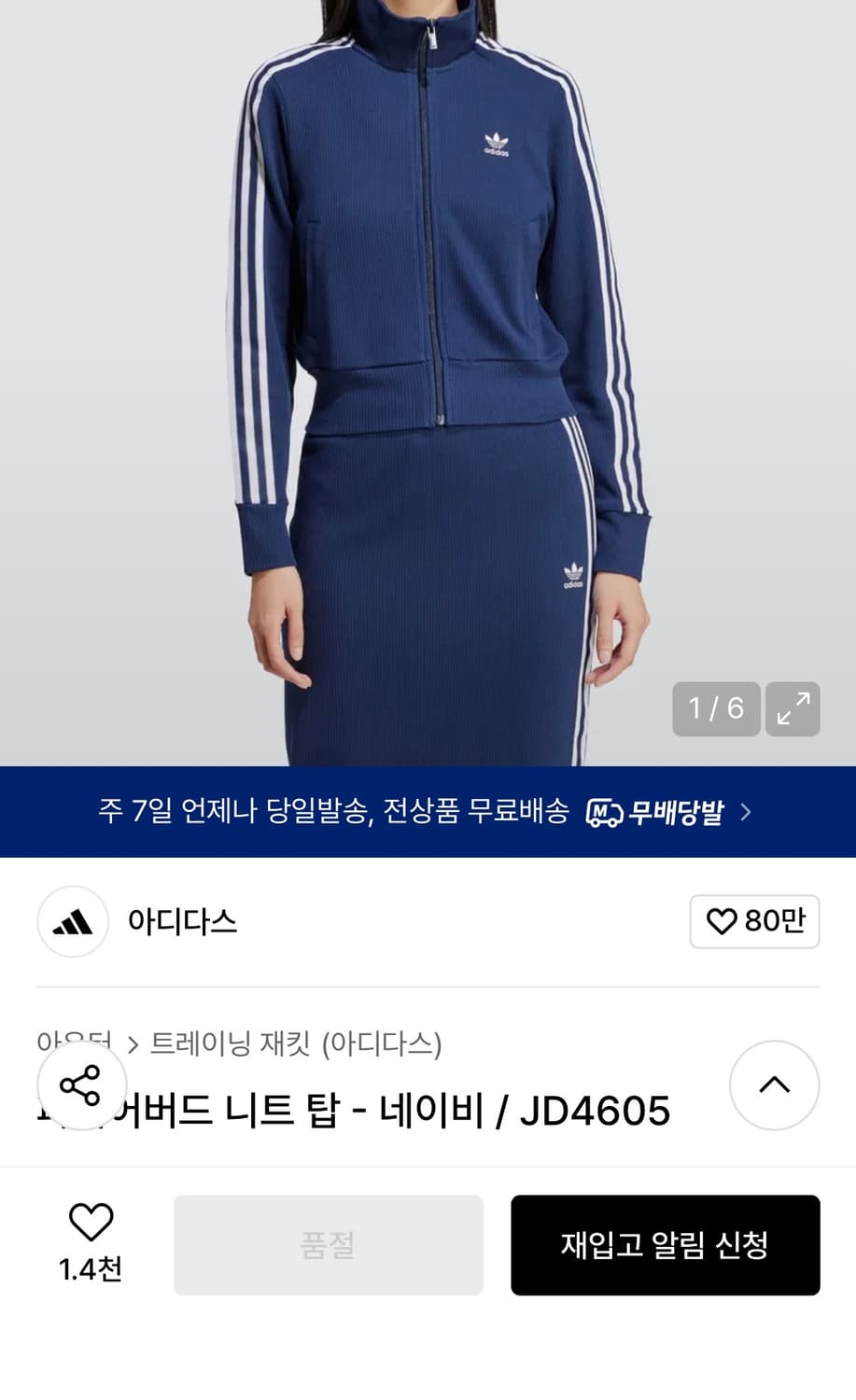Viewport: 856px width, 1400px height.
Task: Open the 아디다스 brand page link
Action: (182, 922)
